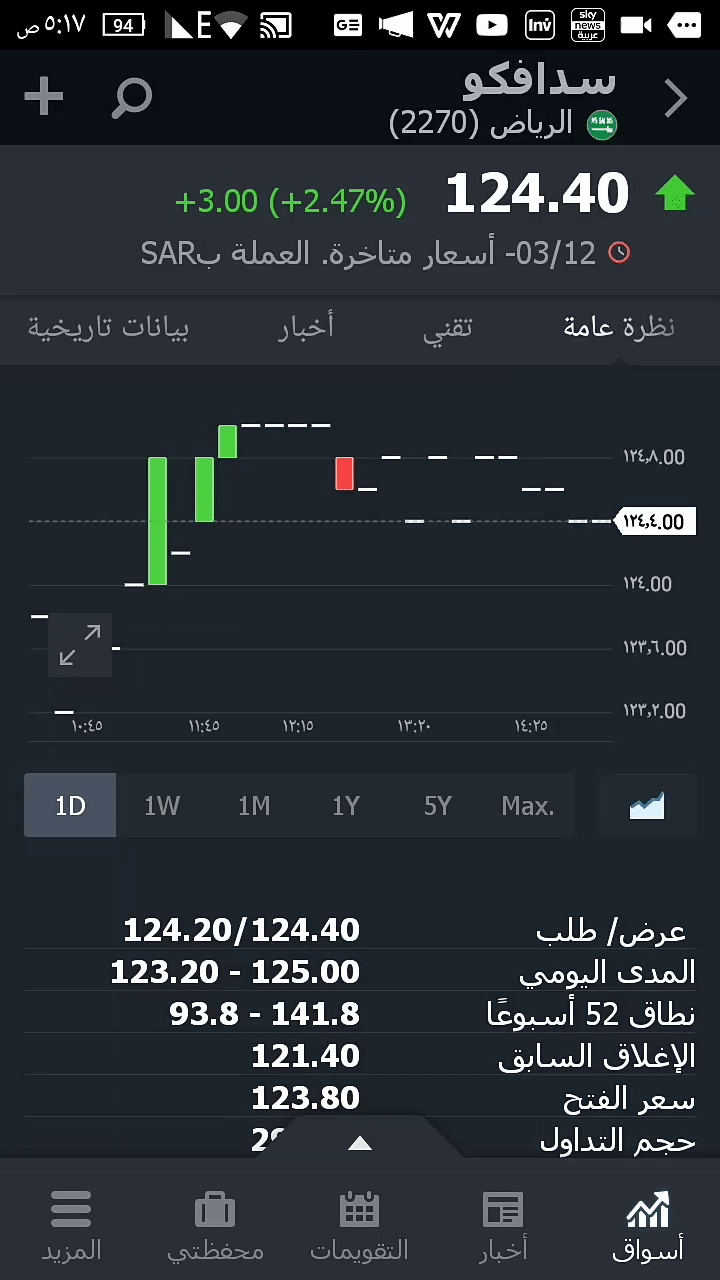Expand the chart to full screen
The image size is (720, 1280).
(80, 645)
